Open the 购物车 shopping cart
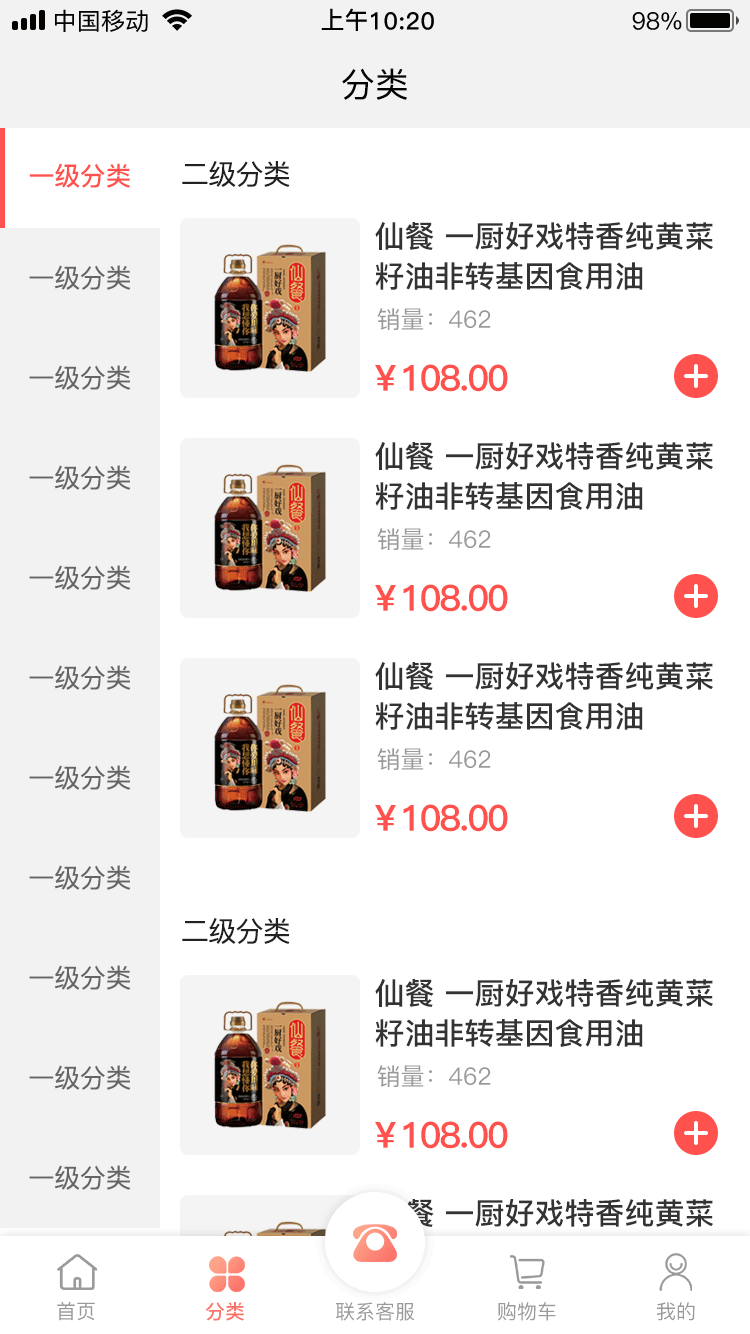 tap(526, 1286)
